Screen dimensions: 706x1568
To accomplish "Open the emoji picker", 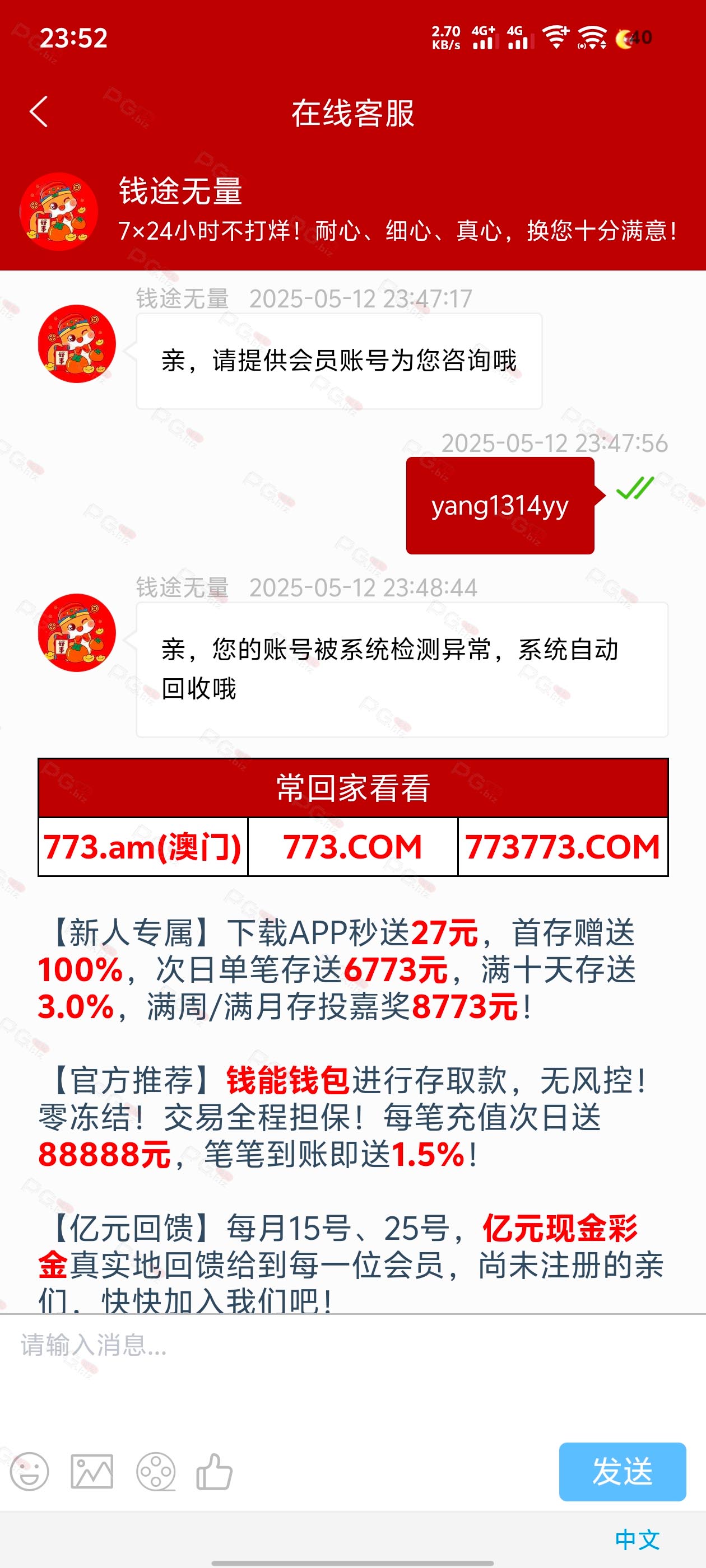I will [30, 1472].
